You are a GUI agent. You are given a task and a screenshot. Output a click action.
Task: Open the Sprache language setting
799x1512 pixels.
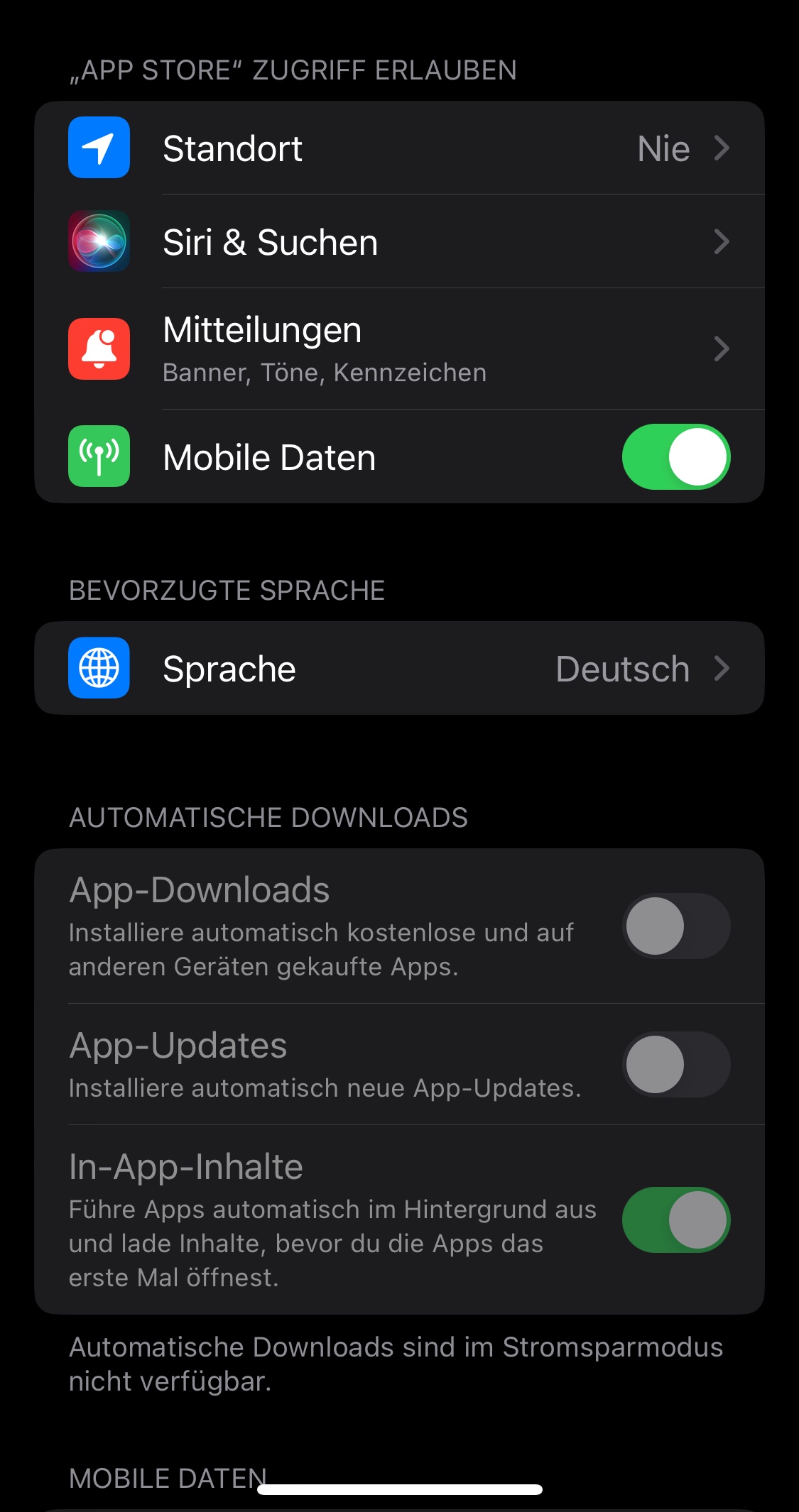[399, 668]
